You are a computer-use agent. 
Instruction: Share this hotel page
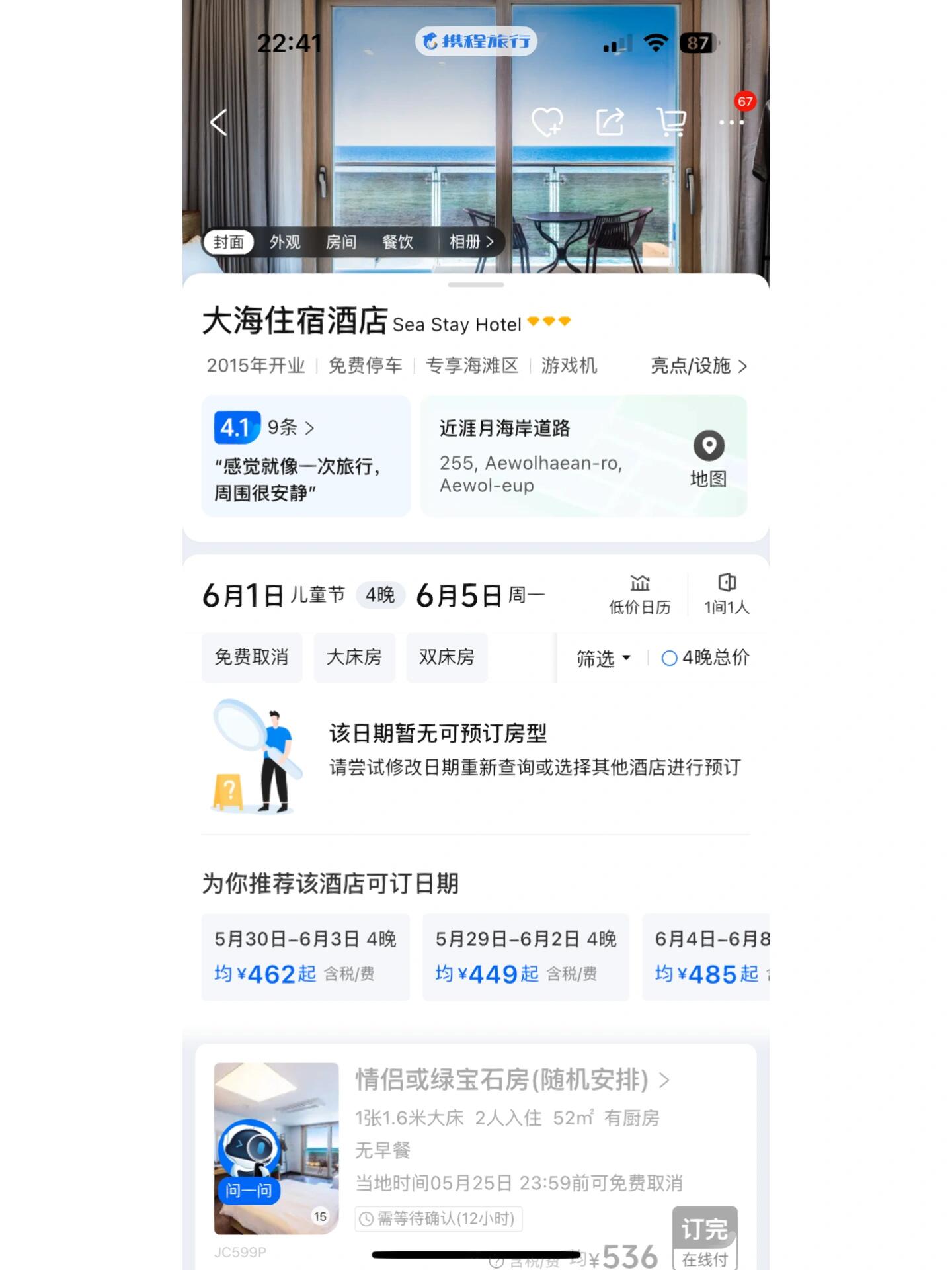[x=610, y=122]
